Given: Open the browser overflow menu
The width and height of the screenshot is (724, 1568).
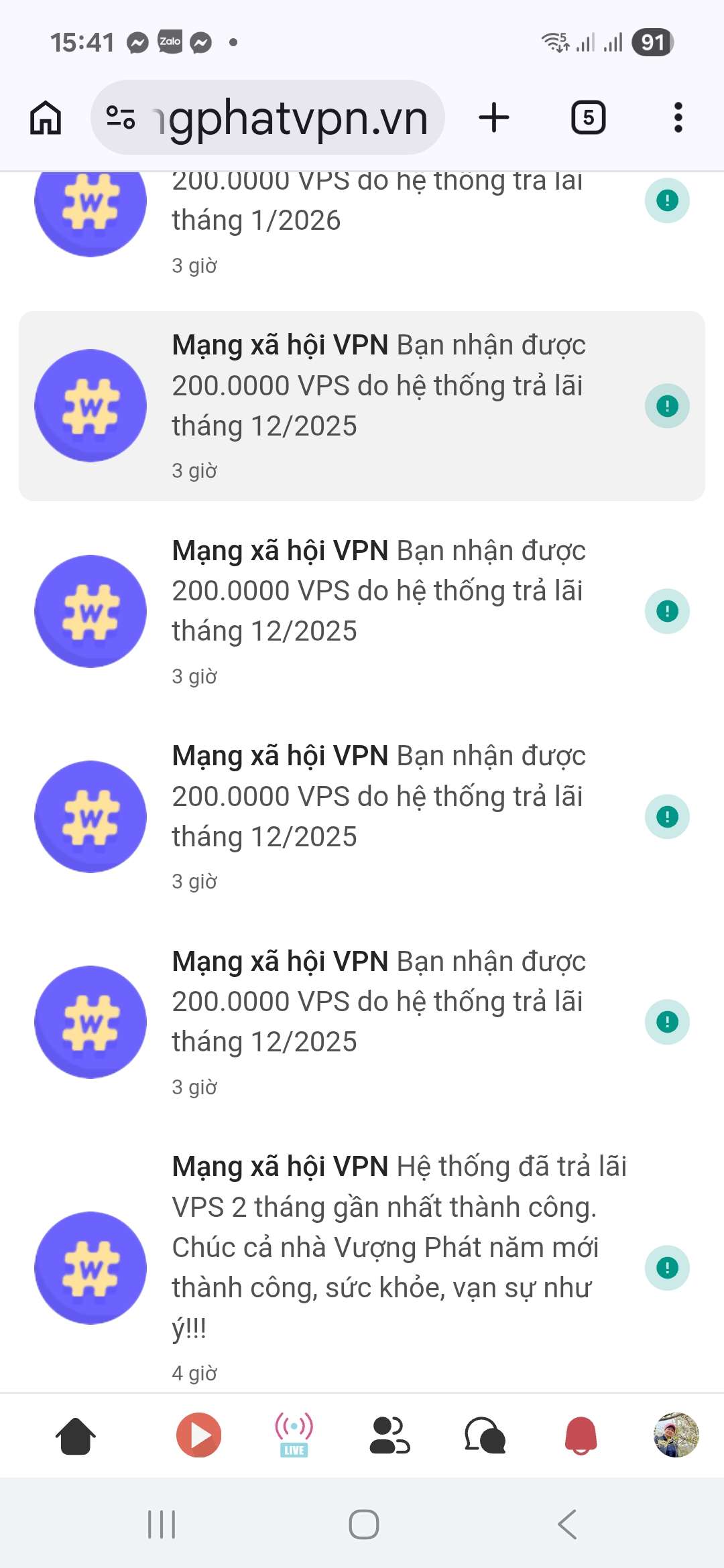Looking at the screenshot, I should pos(678,118).
